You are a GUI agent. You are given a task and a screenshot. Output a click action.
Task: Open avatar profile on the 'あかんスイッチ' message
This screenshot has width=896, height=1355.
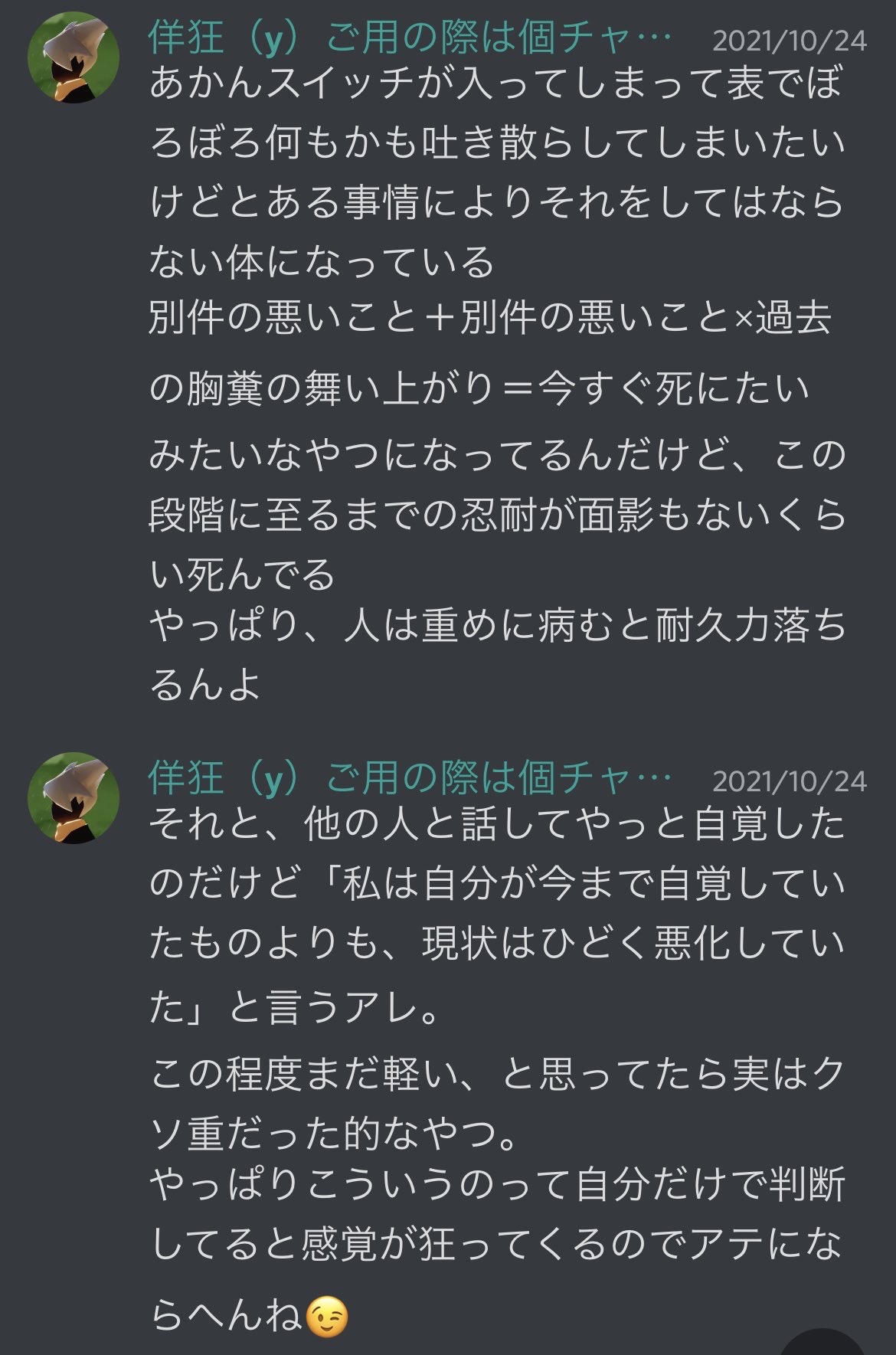point(74,57)
